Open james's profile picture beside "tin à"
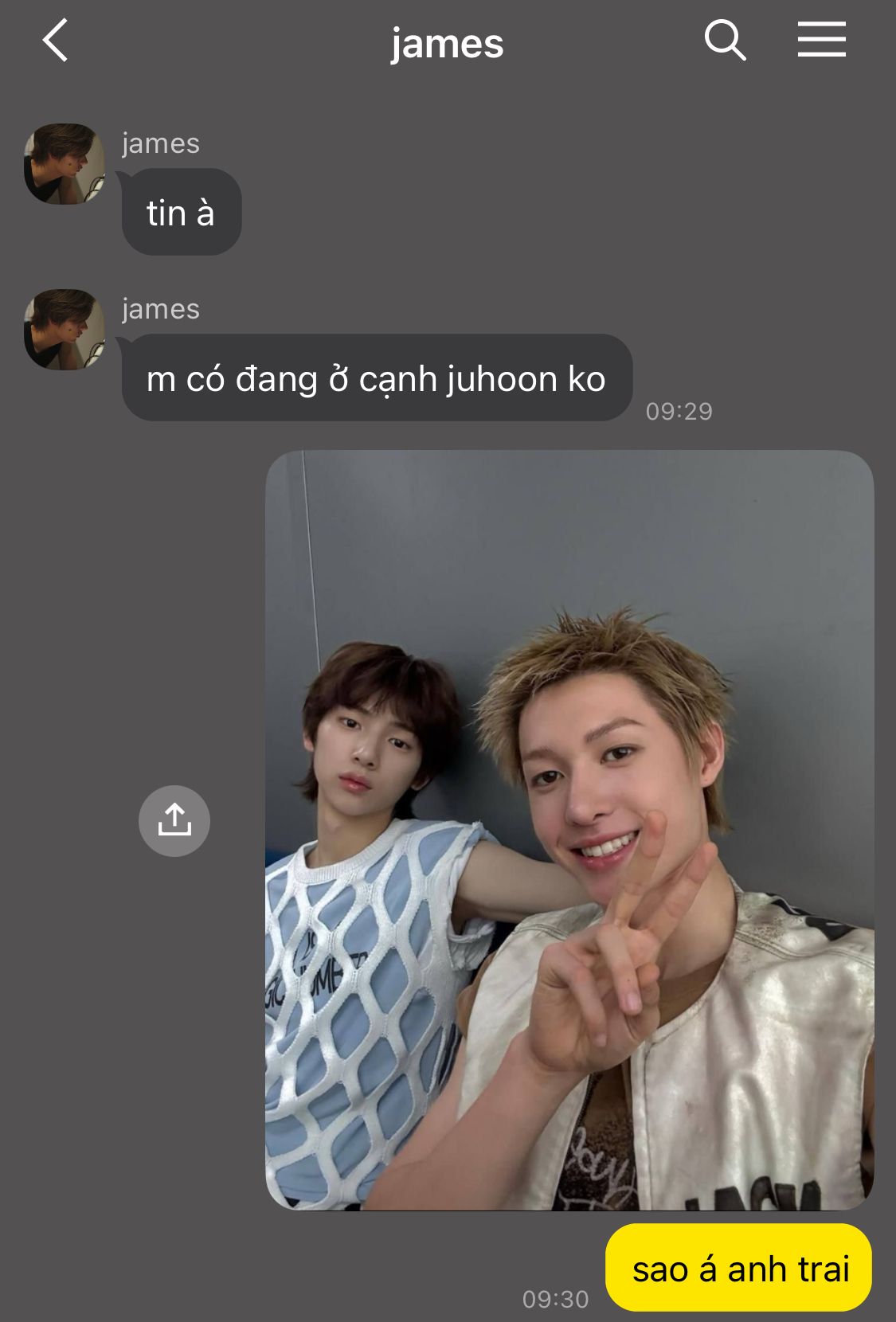 [x=65, y=164]
